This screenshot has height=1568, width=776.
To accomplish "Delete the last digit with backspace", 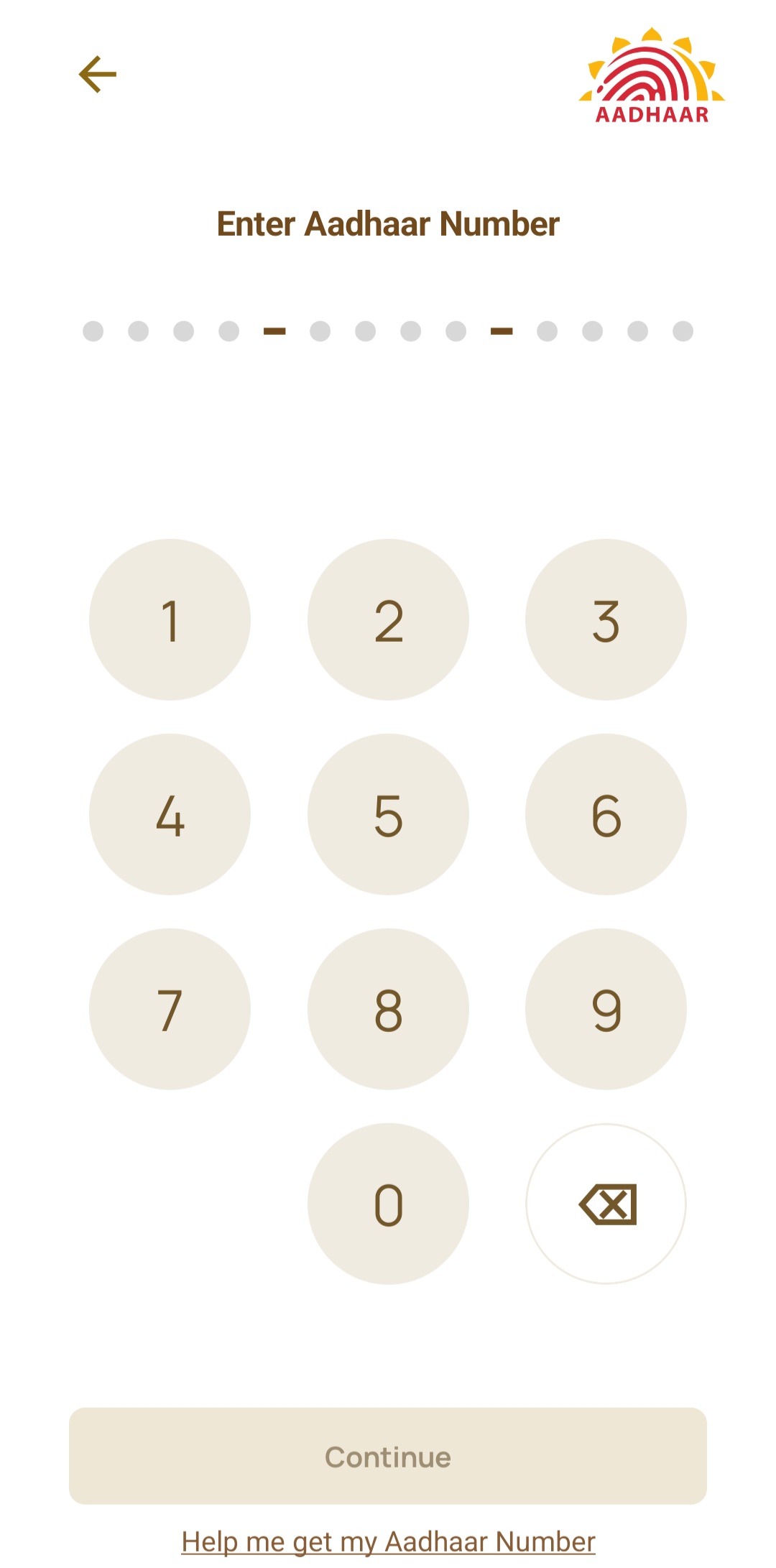I will coord(606,1204).
